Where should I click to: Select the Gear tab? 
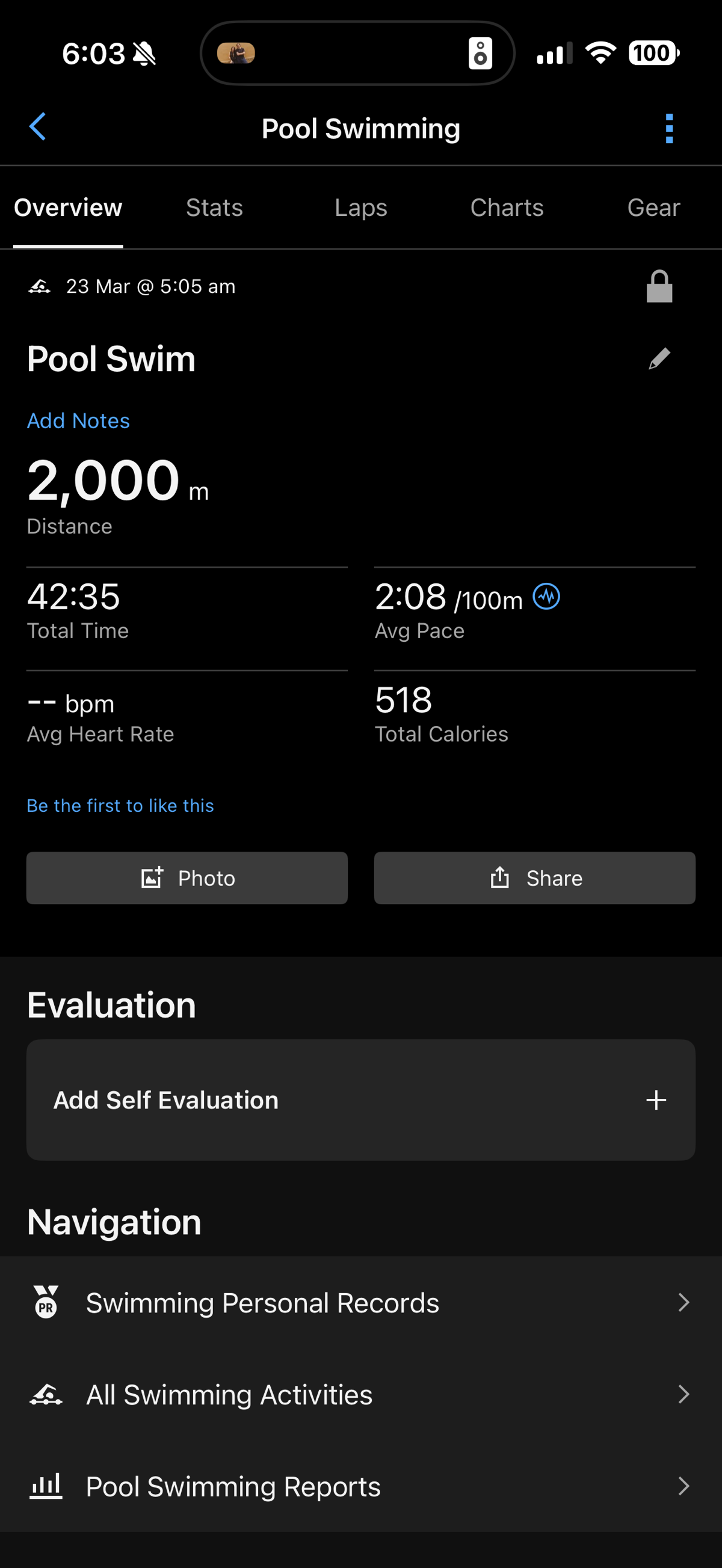pyautogui.click(x=653, y=208)
